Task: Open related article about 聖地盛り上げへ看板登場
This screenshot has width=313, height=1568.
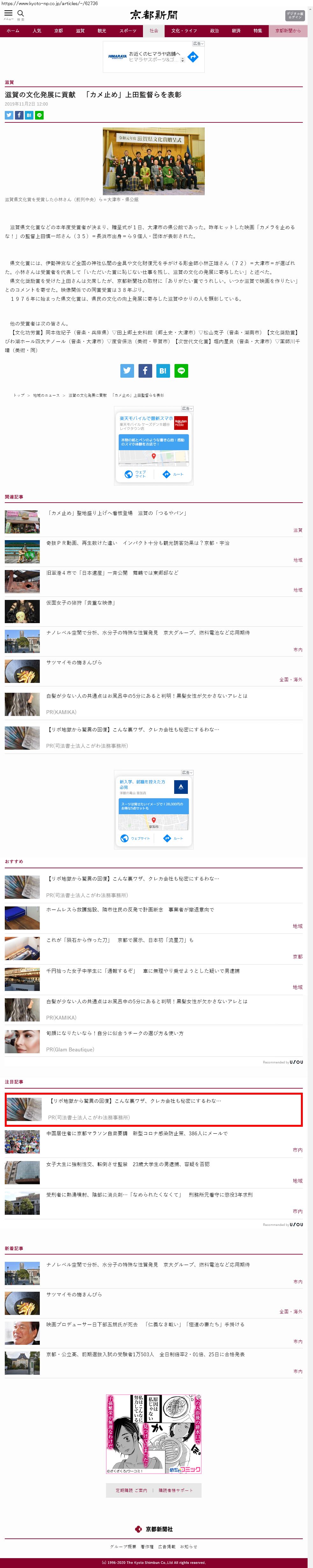Action: 117,513
